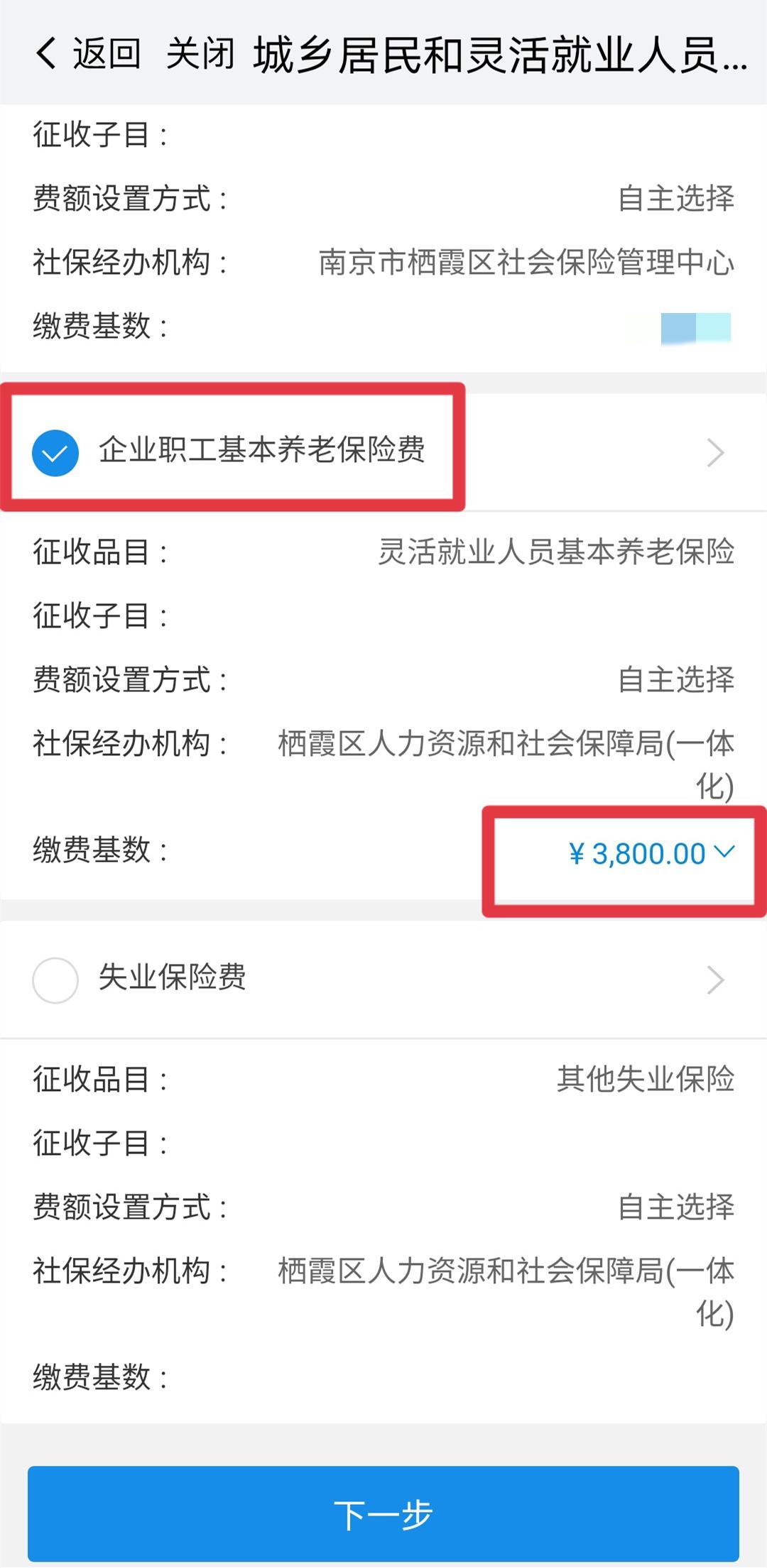This screenshot has height=1568, width=767.
Task: Select the 失业保险费 radio button
Action: click(x=55, y=980)
